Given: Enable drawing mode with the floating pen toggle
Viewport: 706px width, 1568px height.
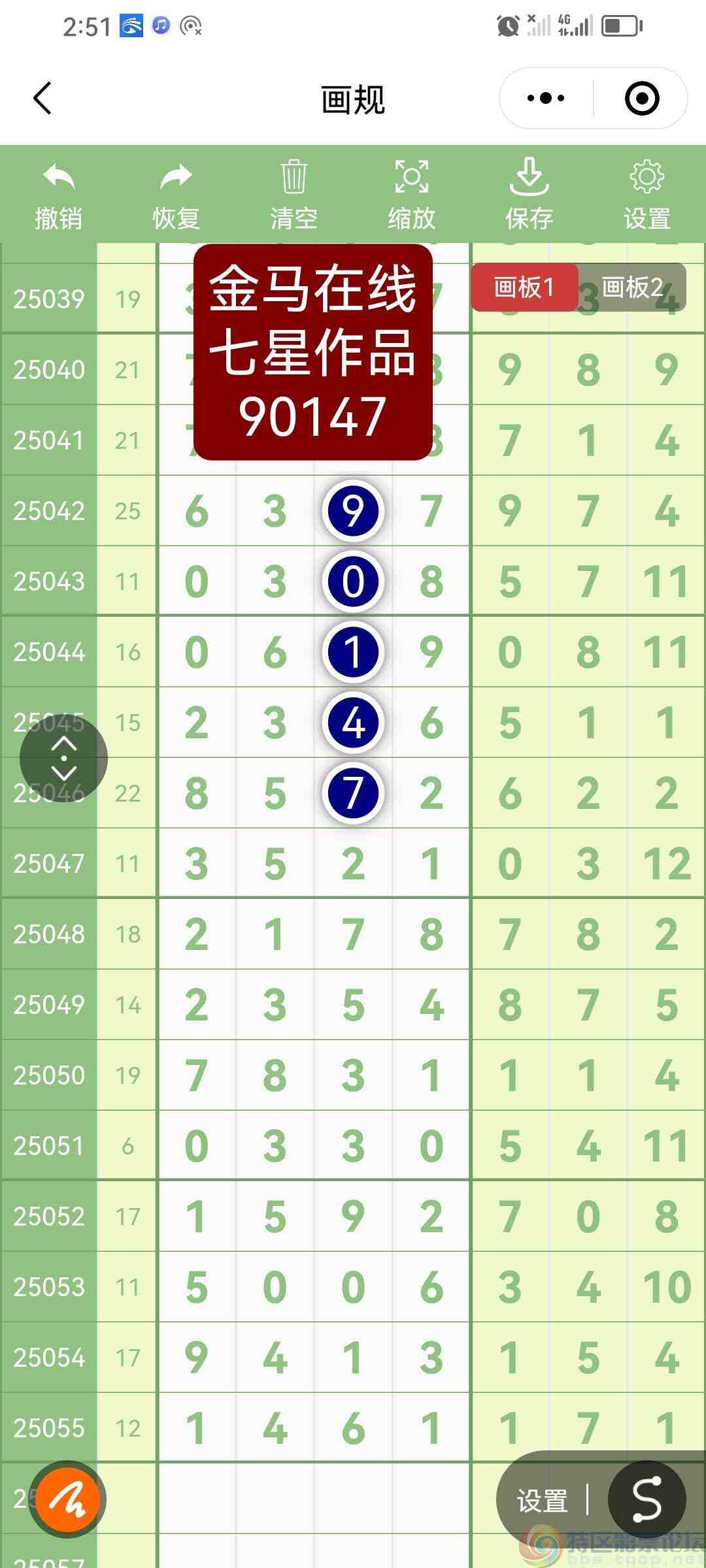Looking at the screenshot, I should 67,1500.
